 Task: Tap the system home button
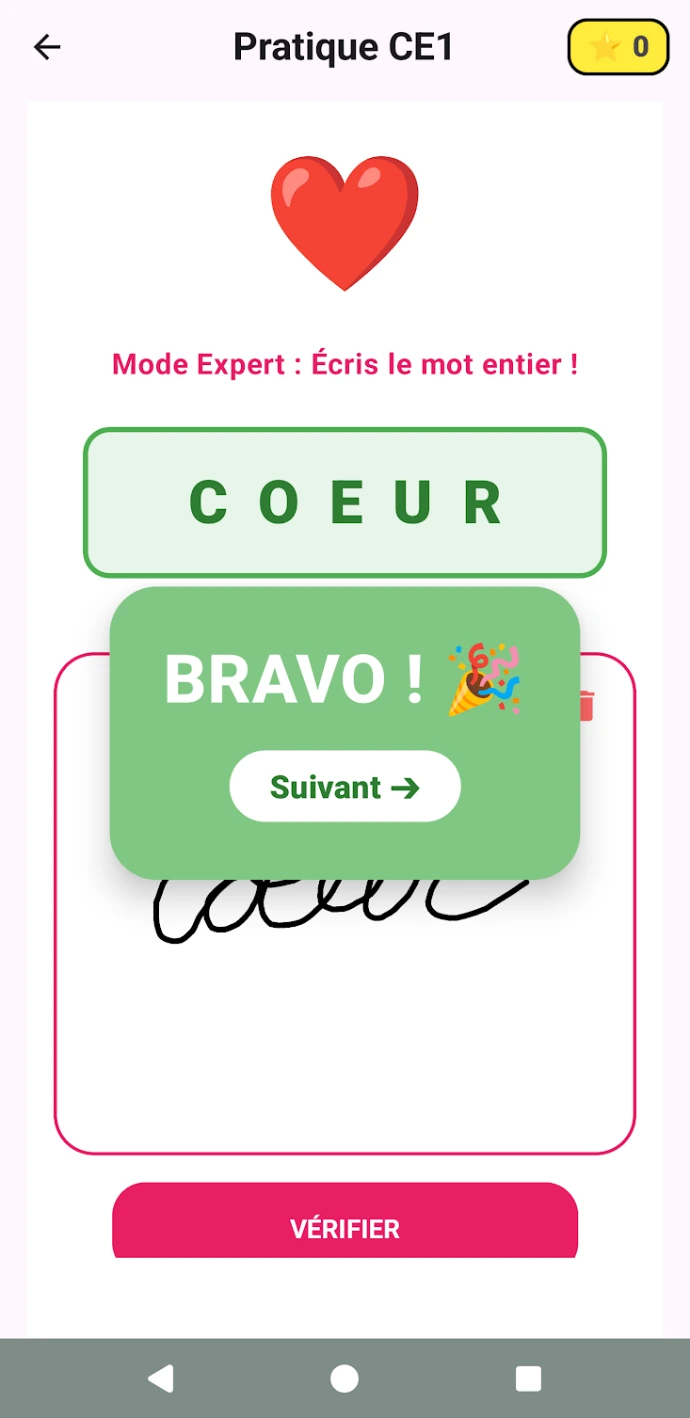pyautogui.click(x=345, y=1379)
